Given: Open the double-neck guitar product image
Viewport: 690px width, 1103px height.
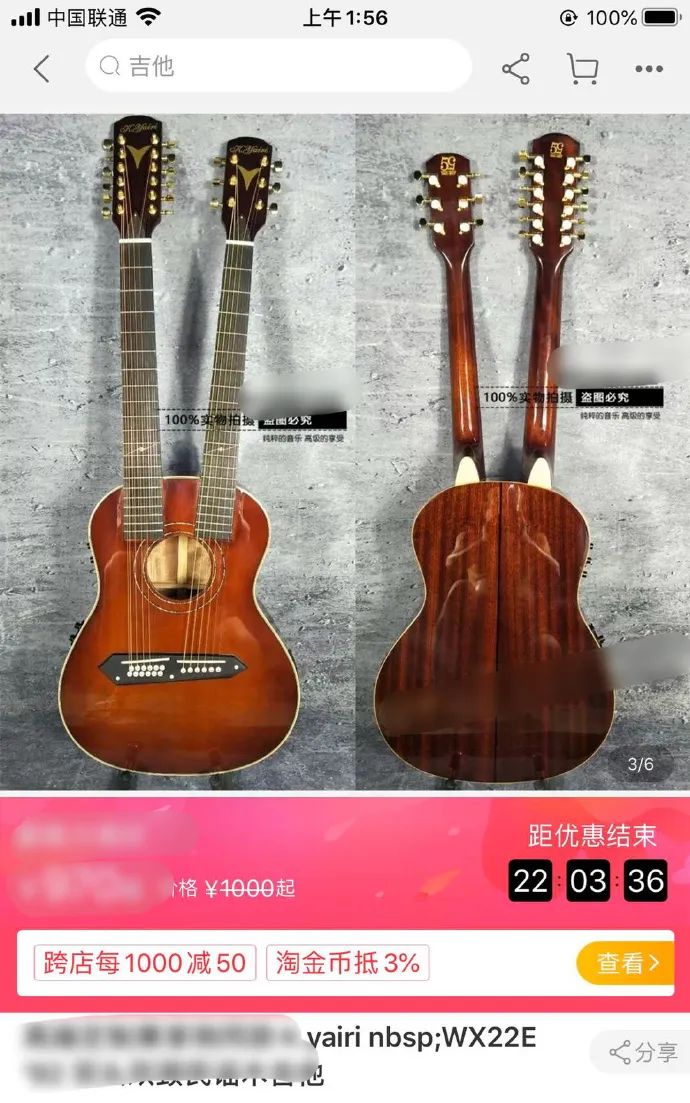Looking at the screenshot, I should 345,450.
